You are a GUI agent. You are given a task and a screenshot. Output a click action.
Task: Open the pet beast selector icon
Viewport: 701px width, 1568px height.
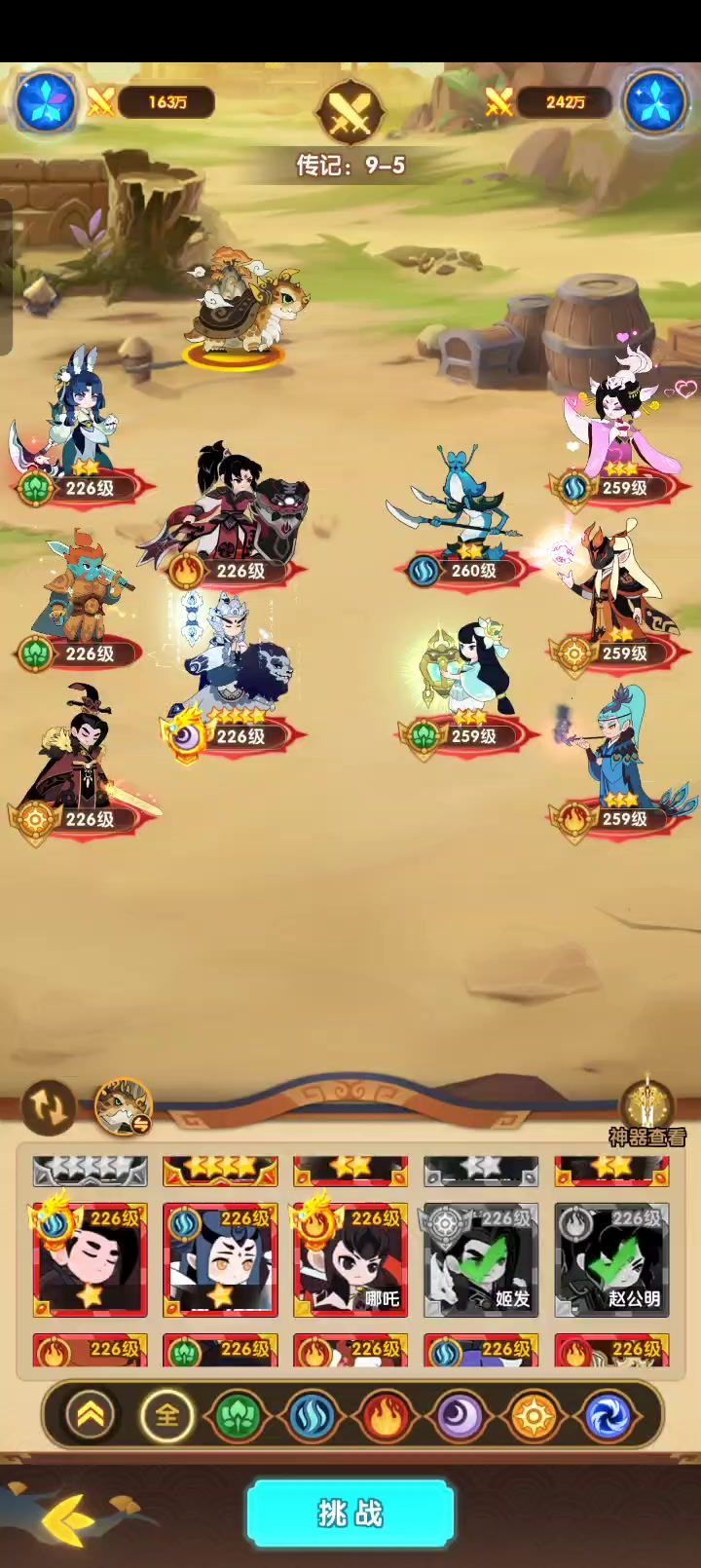tap(124, 1106)
